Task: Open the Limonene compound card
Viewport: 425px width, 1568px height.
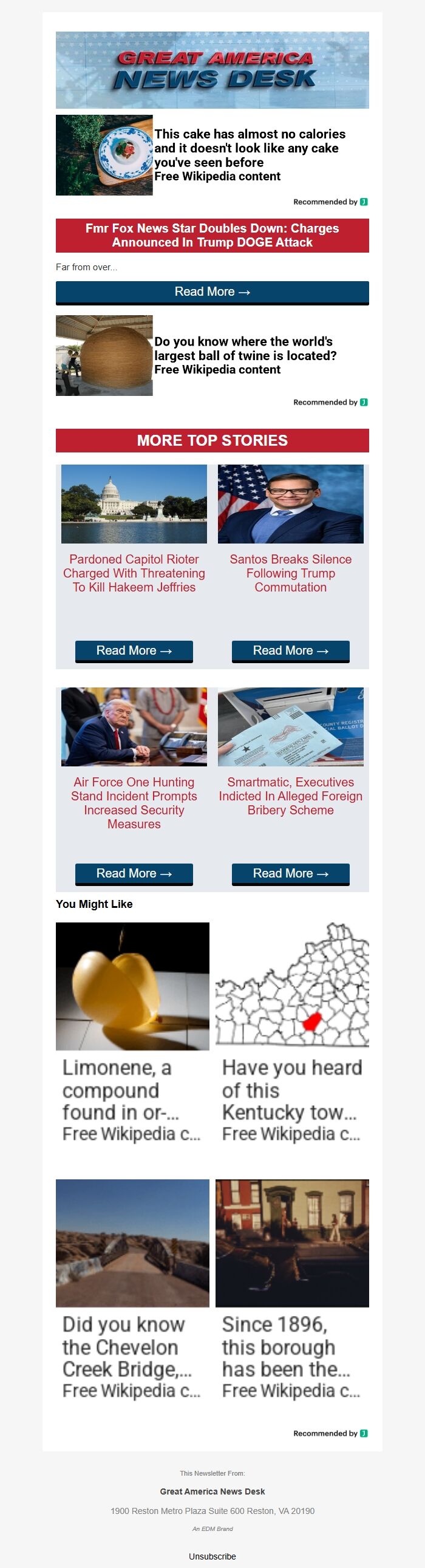Action: [133, 1034]
